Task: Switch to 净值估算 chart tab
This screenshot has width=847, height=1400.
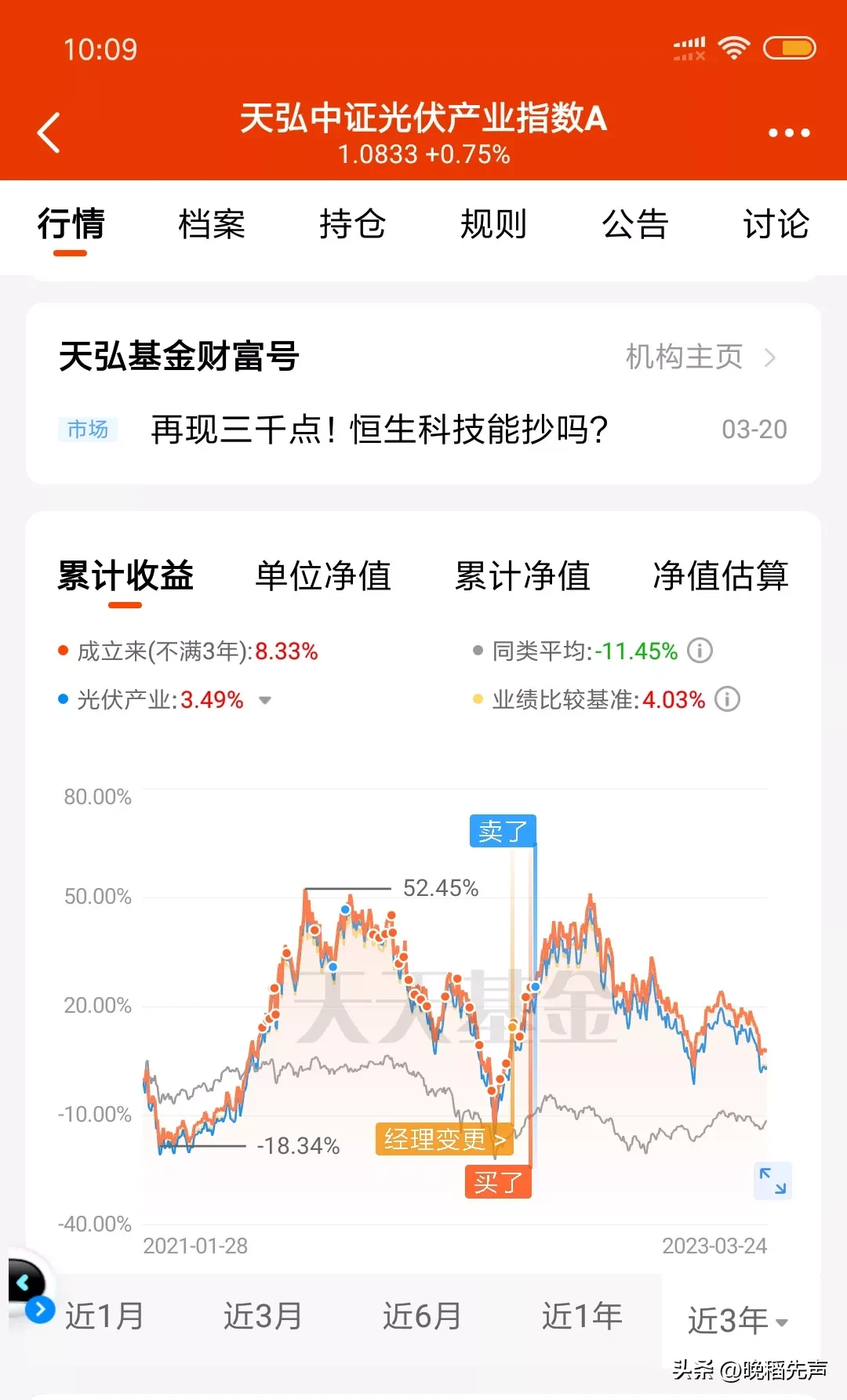Action: pyautogui.click(x=720, y=576)
